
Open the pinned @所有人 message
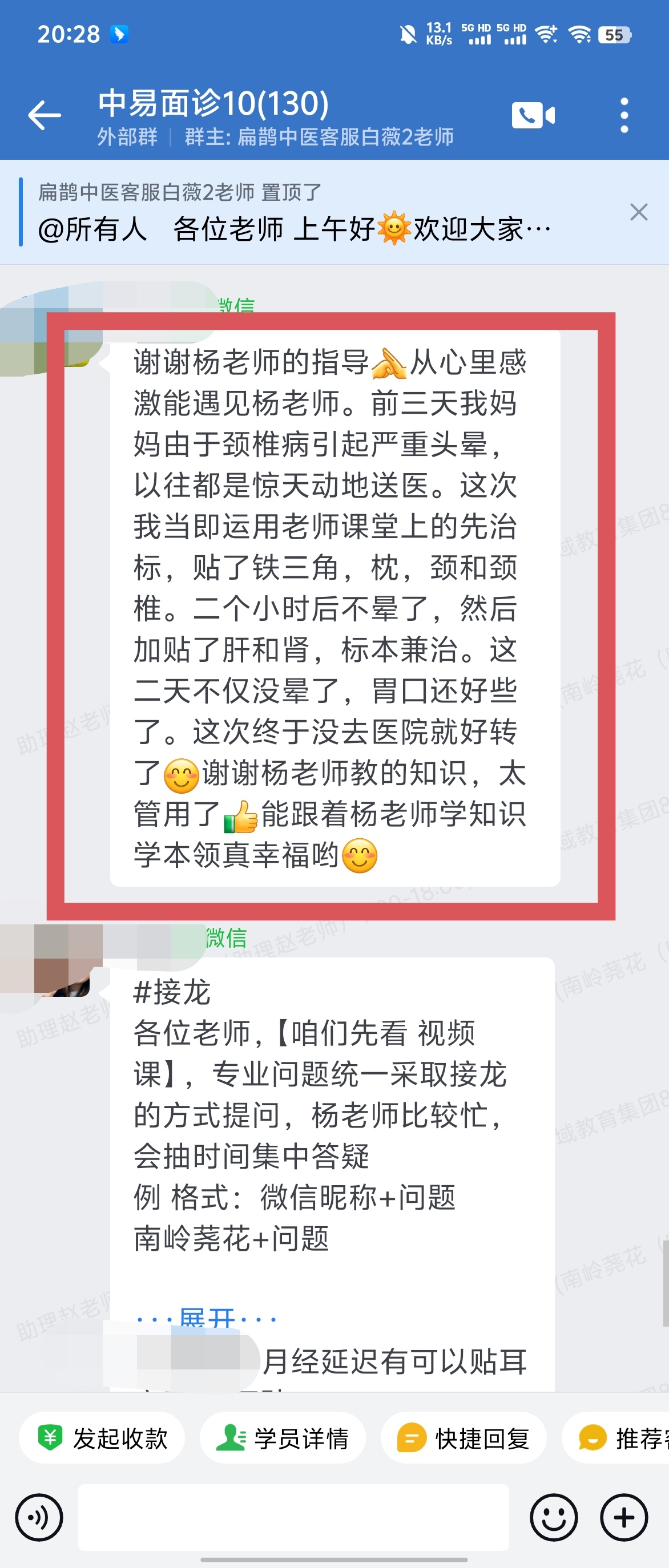click(x=292, y=229)
